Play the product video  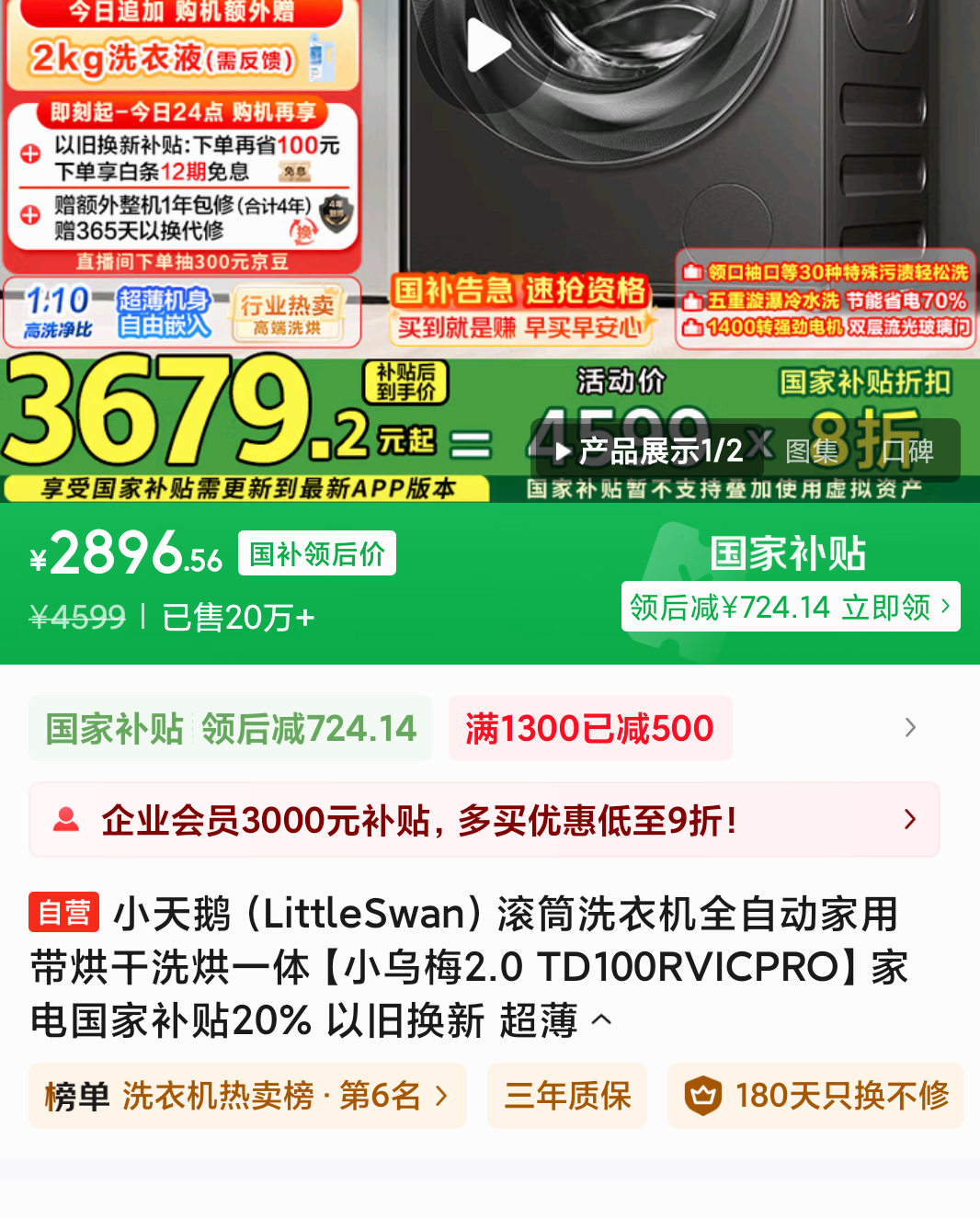coord(487,46)
